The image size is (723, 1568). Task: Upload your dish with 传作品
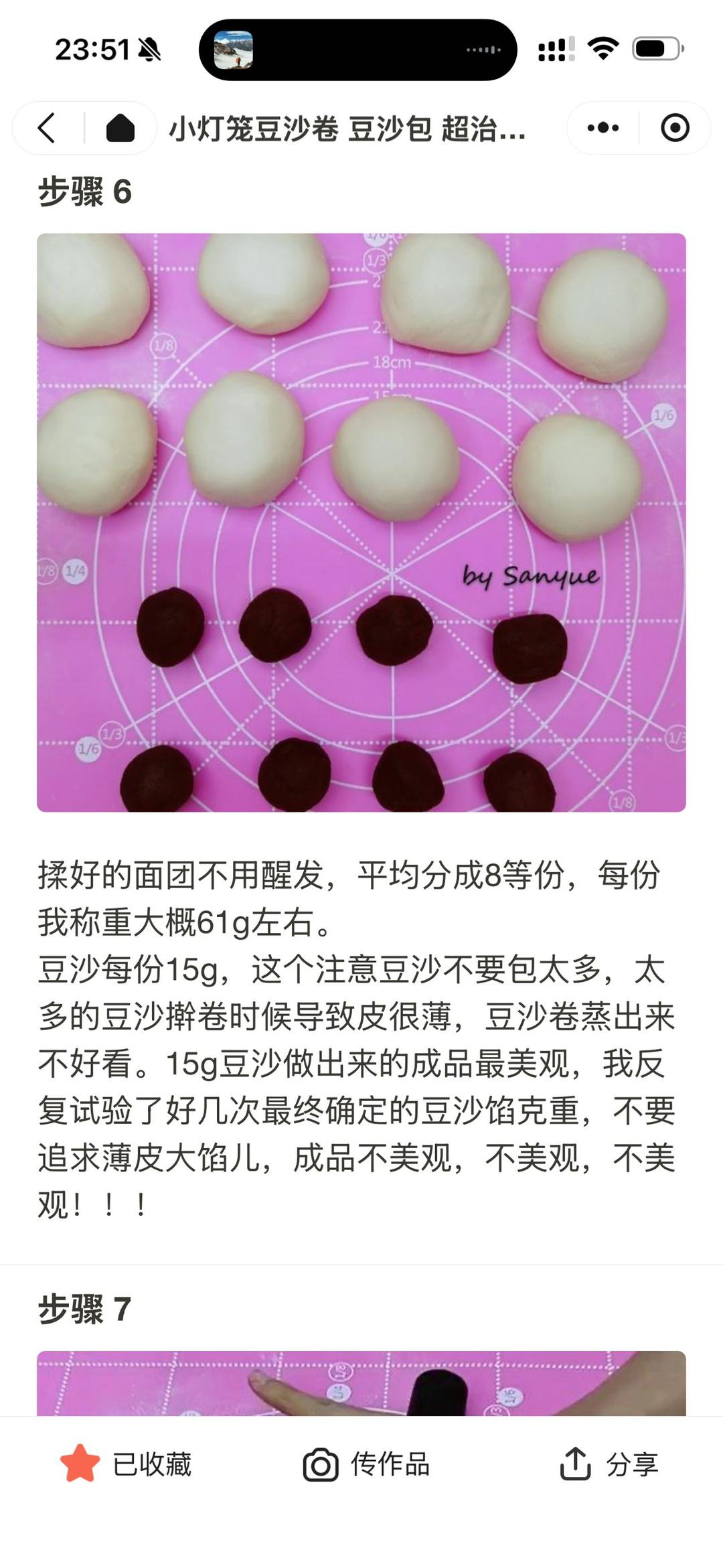(x=366, y=1464)
